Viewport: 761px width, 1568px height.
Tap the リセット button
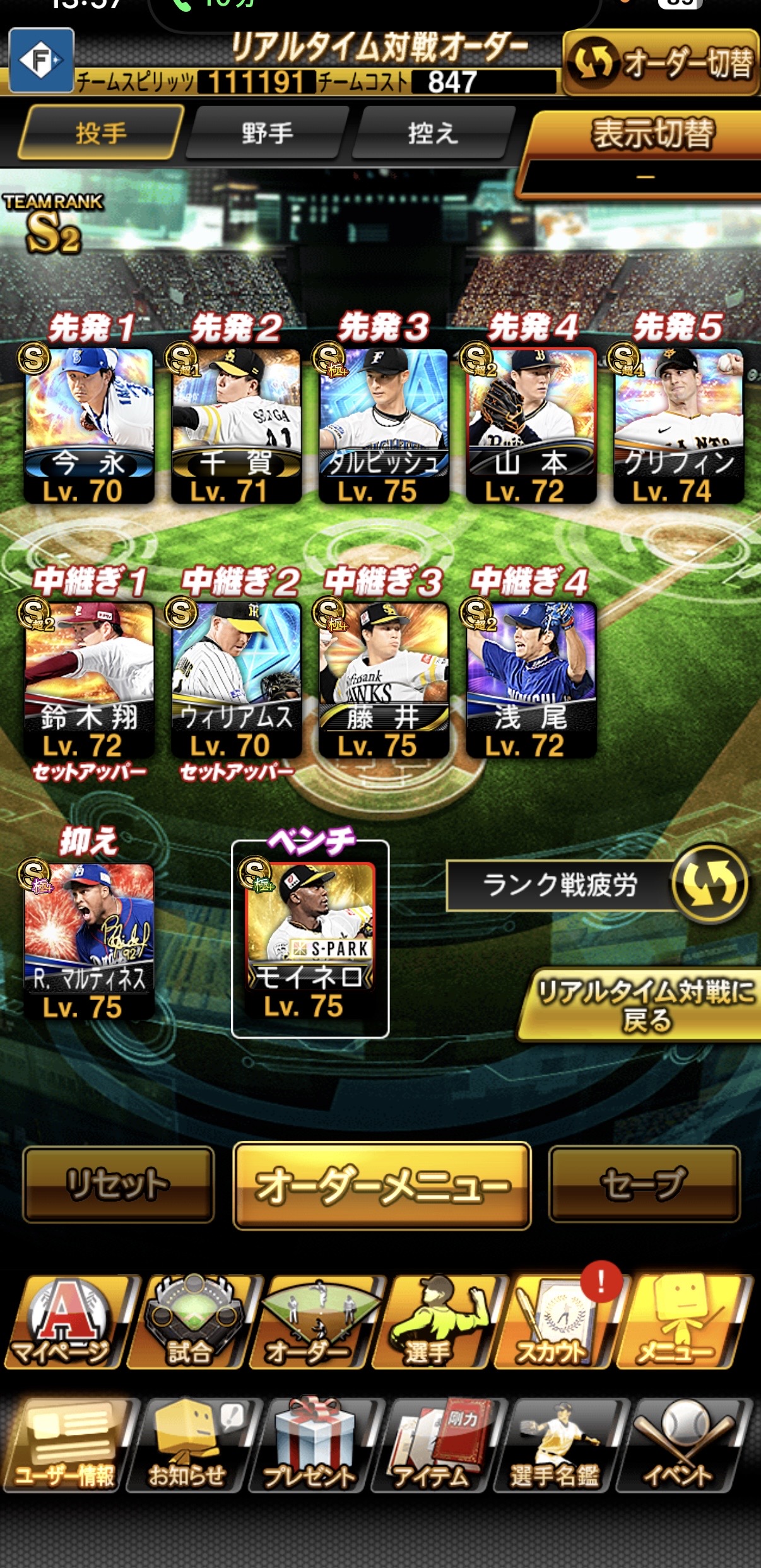coord(118,1184)
